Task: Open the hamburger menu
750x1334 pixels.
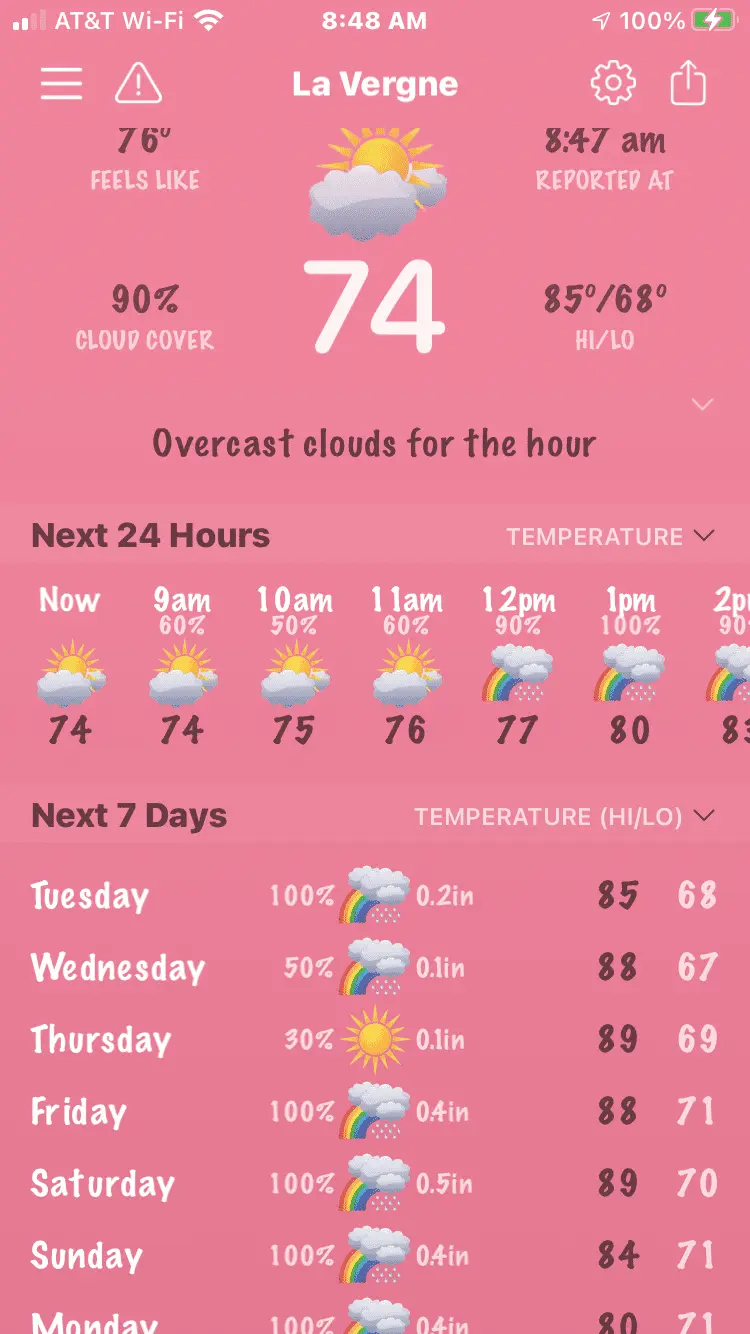Action: point(61,84)
